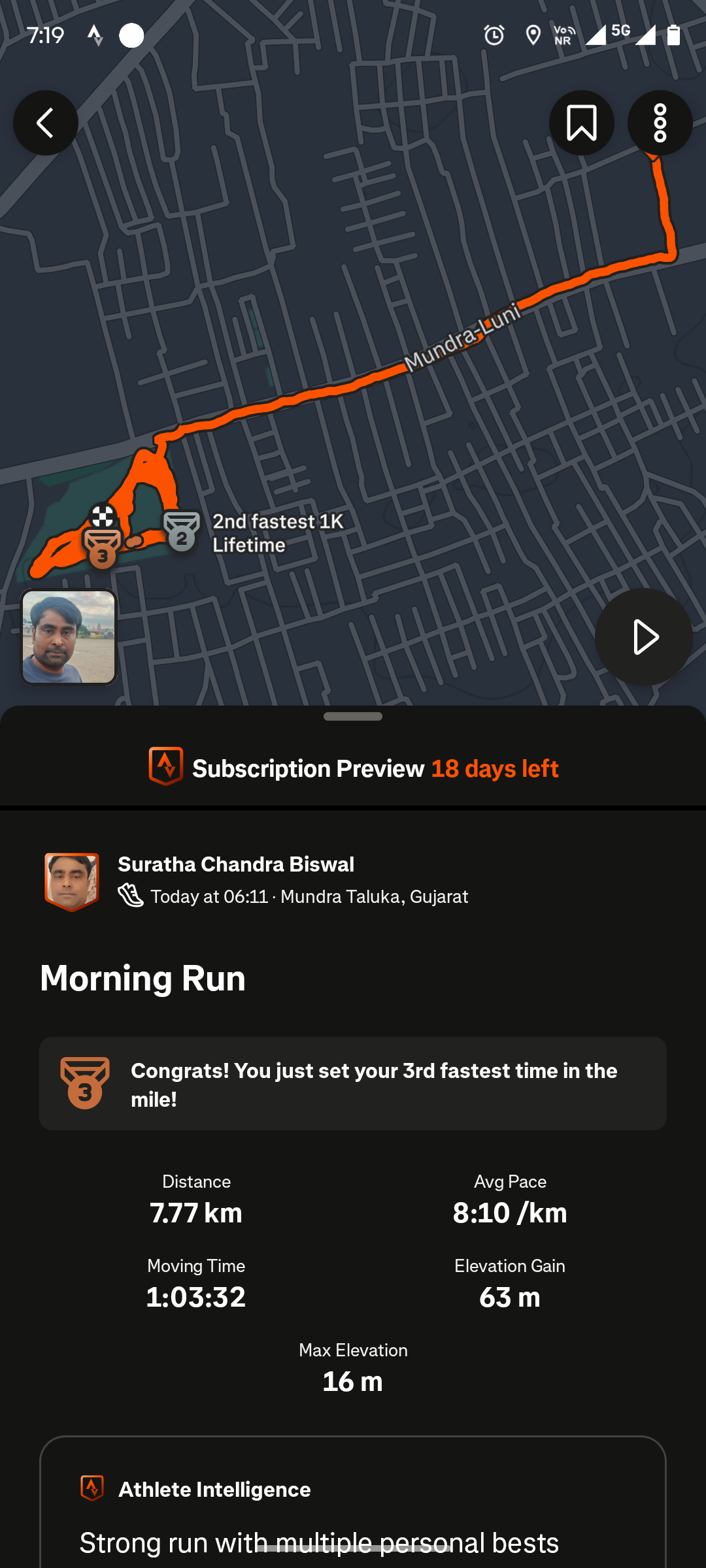Open Subscription Preview 18 days left banner
The width and height of the screenshot is (706, 1568).
353,768
